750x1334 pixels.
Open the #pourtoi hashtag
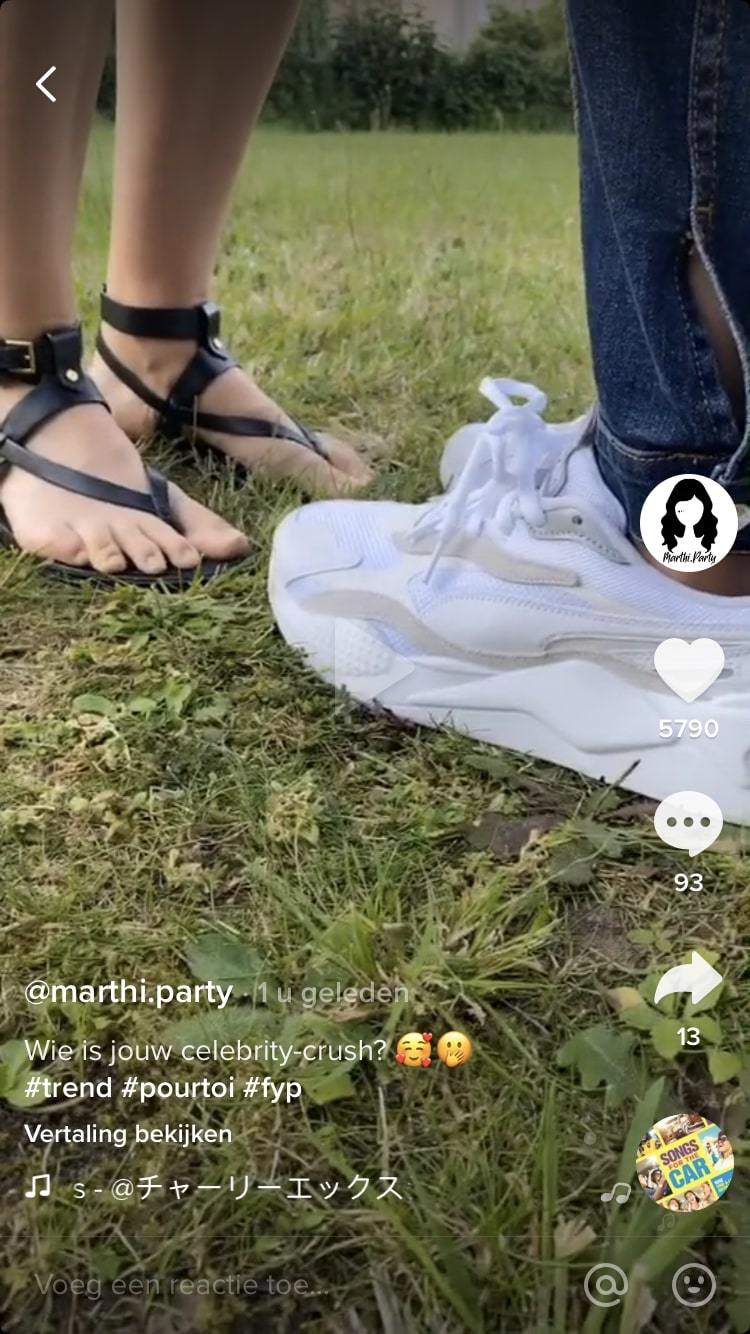tap(177, 1088)
